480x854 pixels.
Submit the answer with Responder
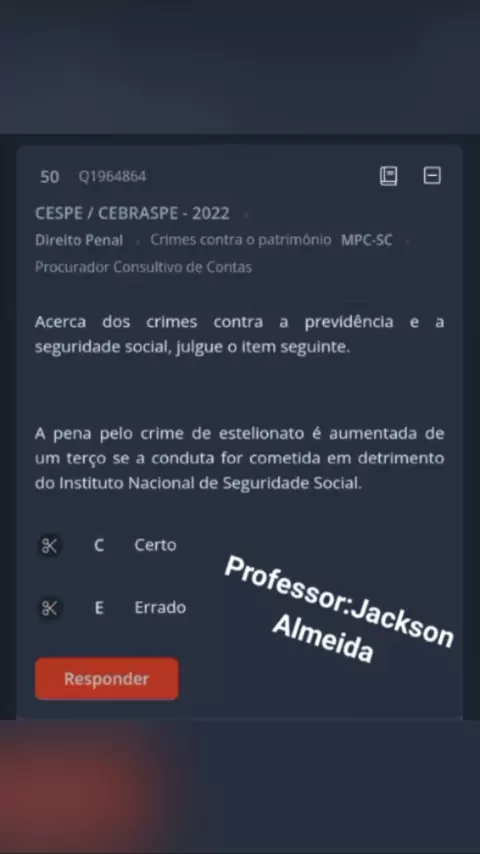click(107, 679)
